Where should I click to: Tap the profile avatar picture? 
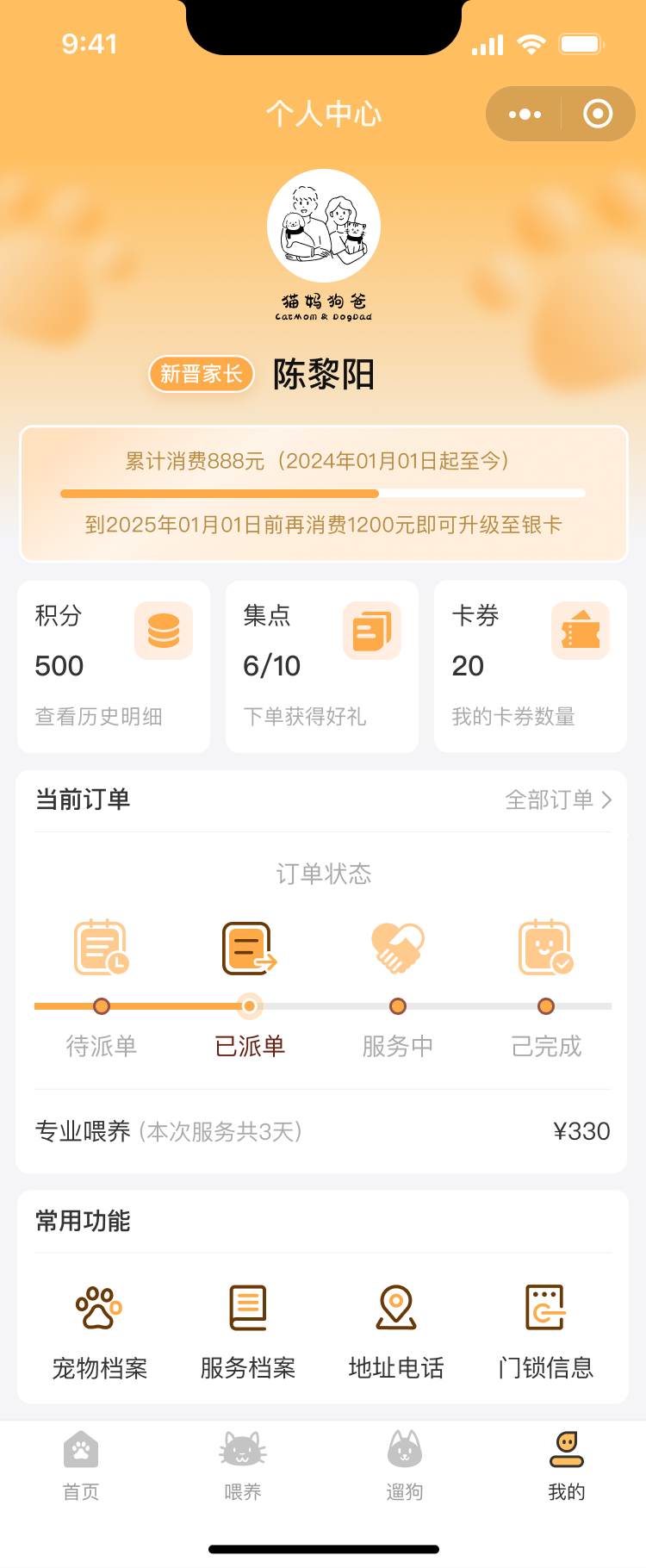click(x=324, y=227)
